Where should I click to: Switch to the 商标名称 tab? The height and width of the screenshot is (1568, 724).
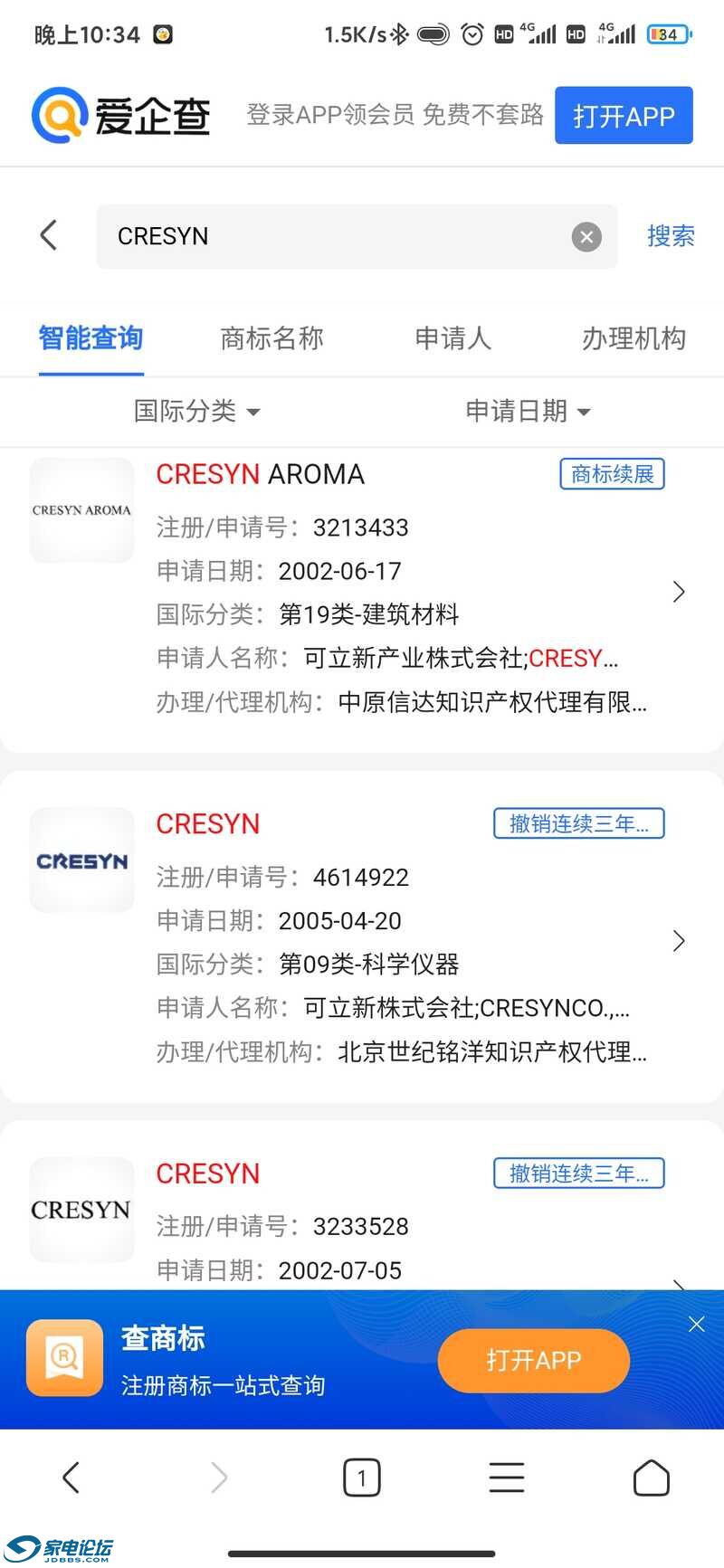(x=271, y=338)
